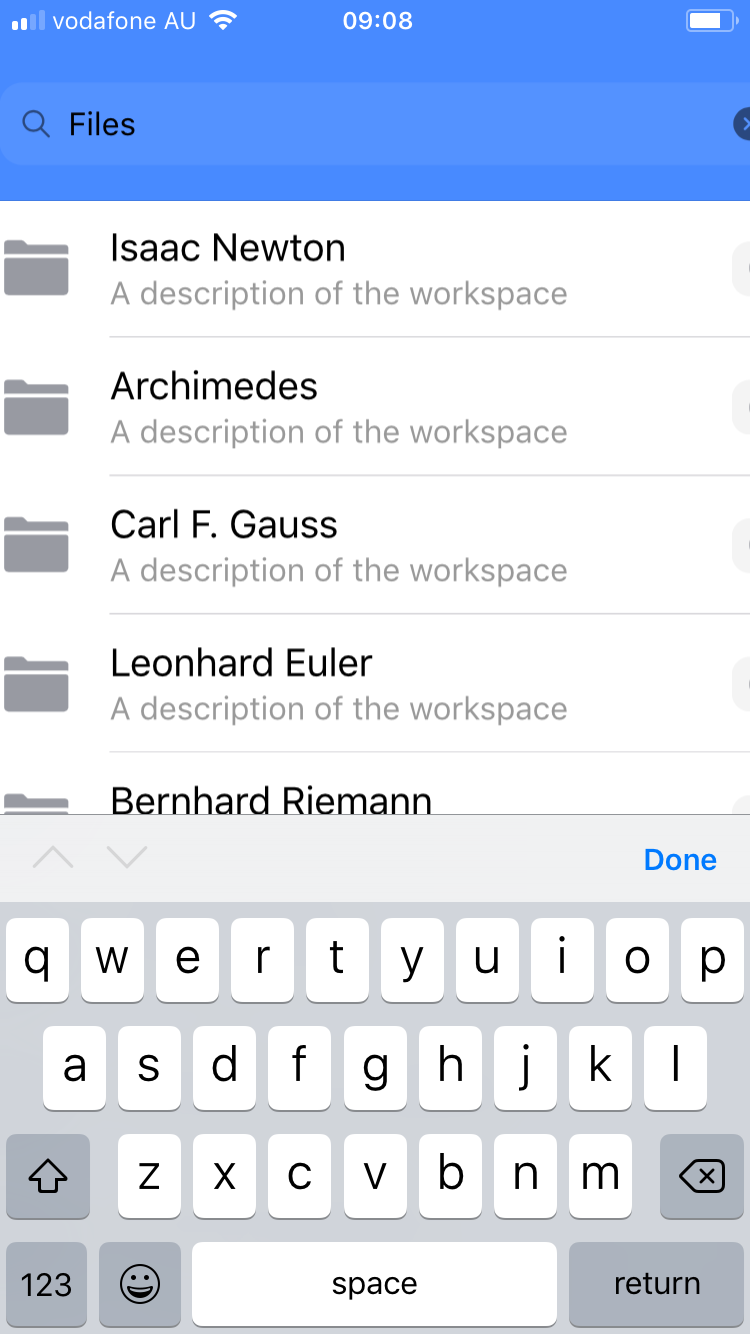This screenshot has width=750, height=1334.
Task: Tap the previous-field up chevron
Action: (x=54, y=858)
